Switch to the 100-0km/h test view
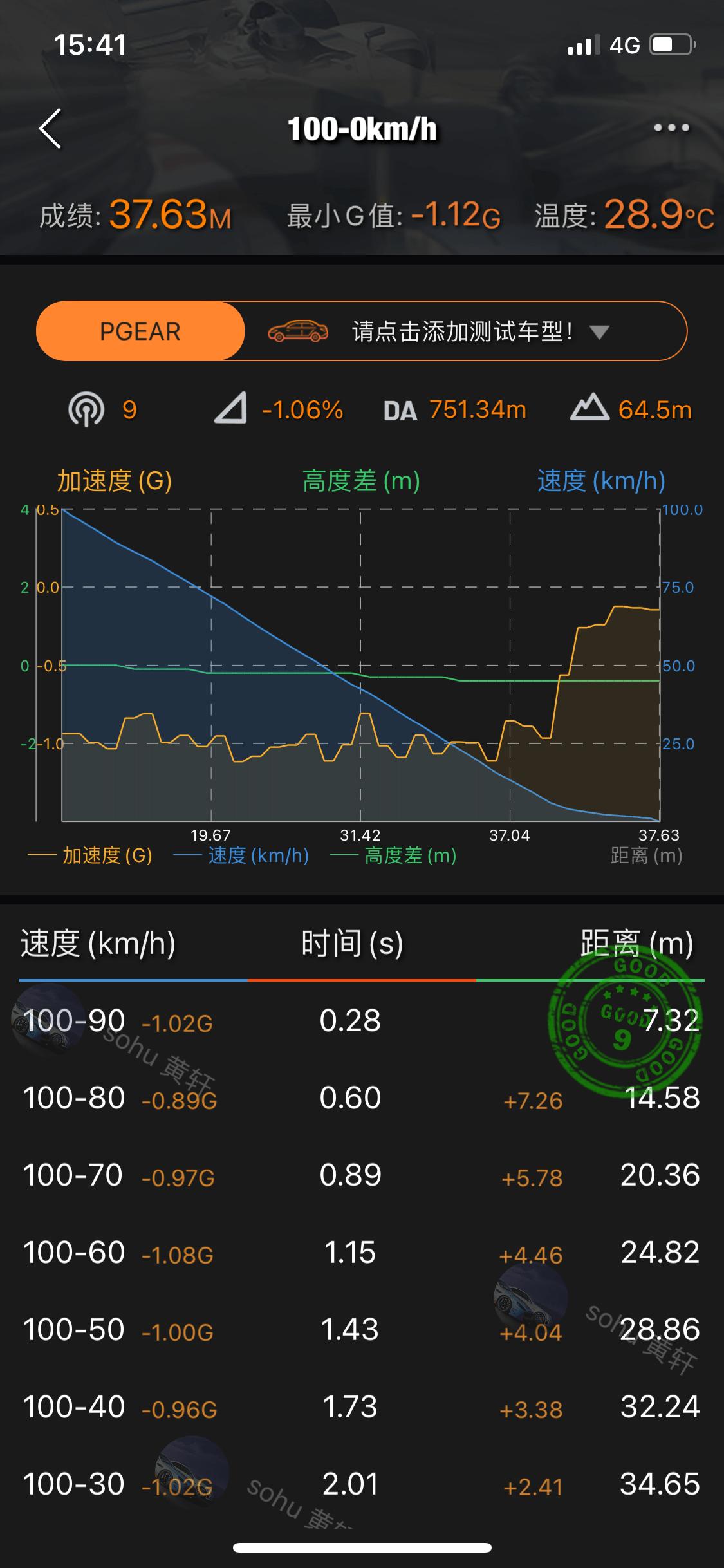Image resolution: width=724 pixels, height=1568 pixels. 362,127
